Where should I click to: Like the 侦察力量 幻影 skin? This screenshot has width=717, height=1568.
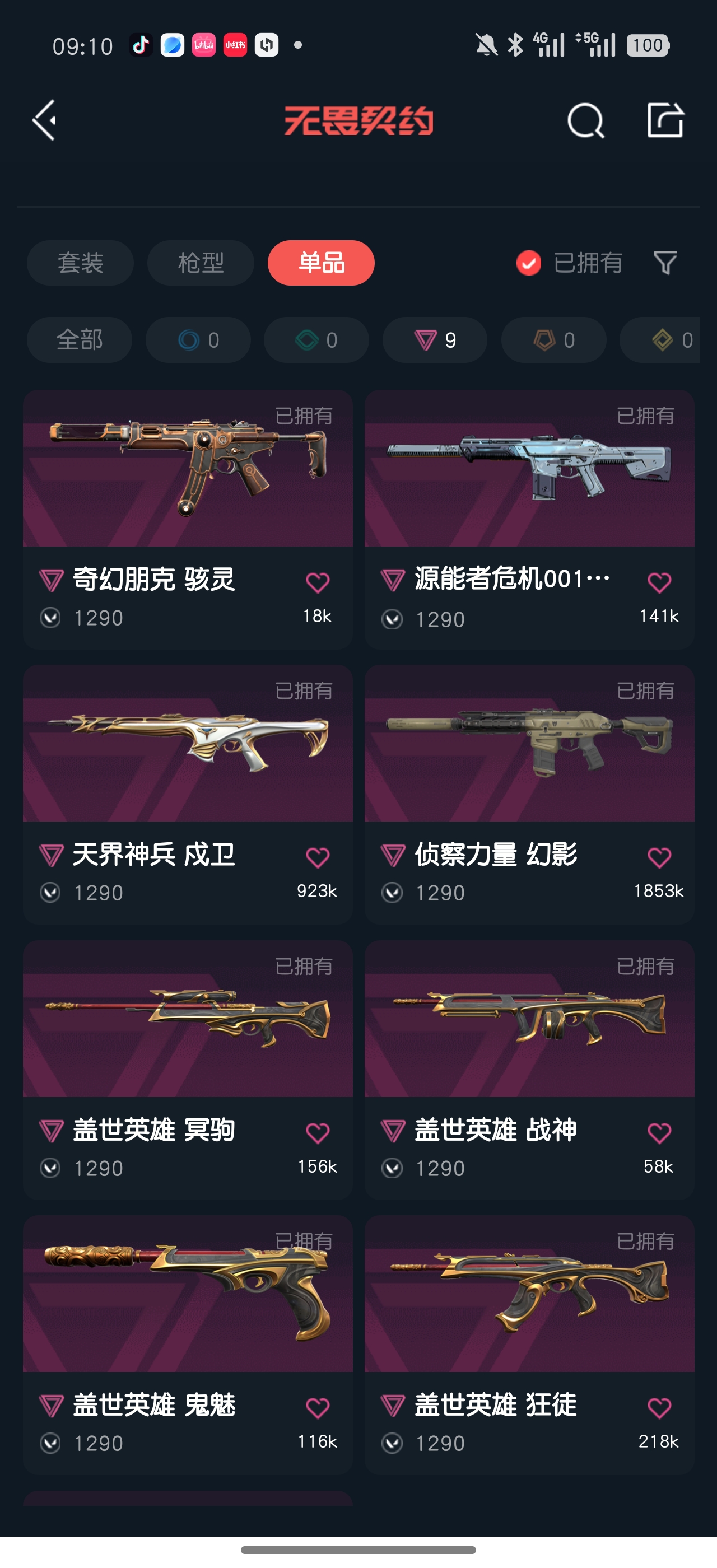pyautogui.click(x=659, y=858)
